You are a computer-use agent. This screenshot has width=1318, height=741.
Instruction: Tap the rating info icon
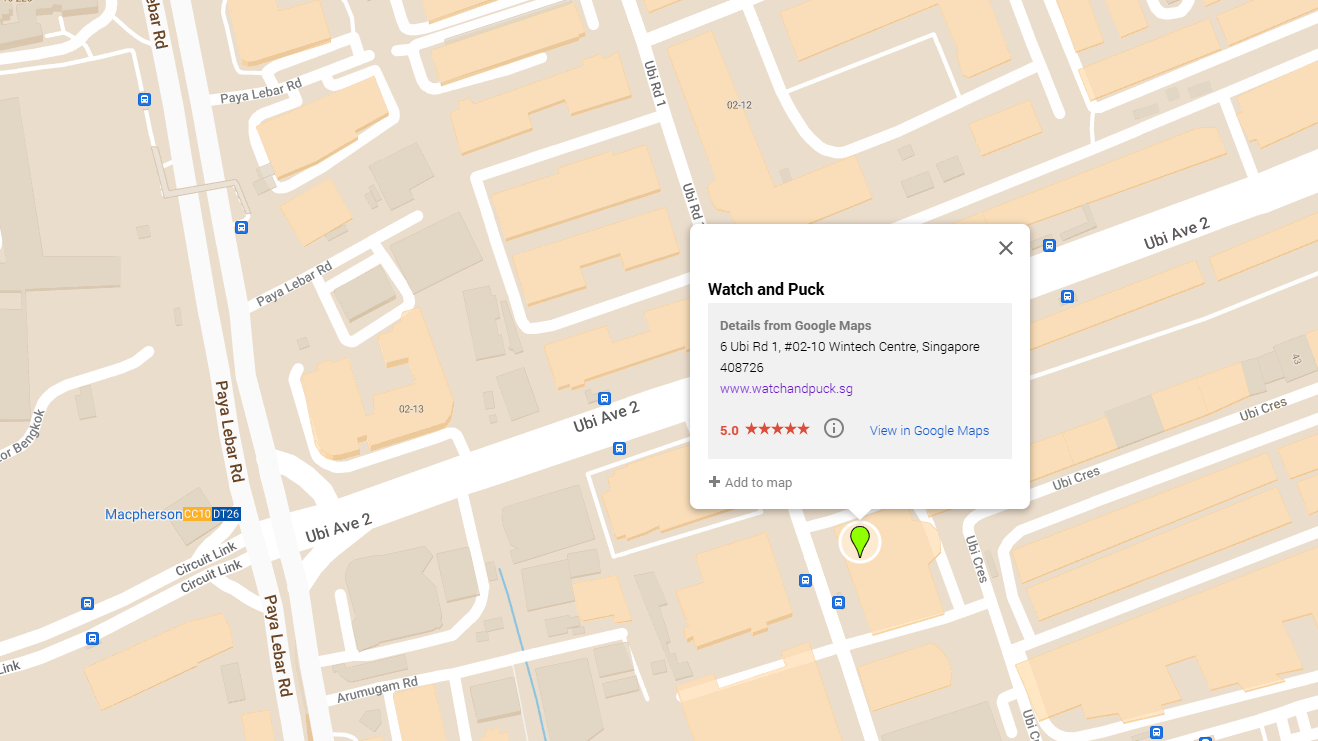point(834,428)
